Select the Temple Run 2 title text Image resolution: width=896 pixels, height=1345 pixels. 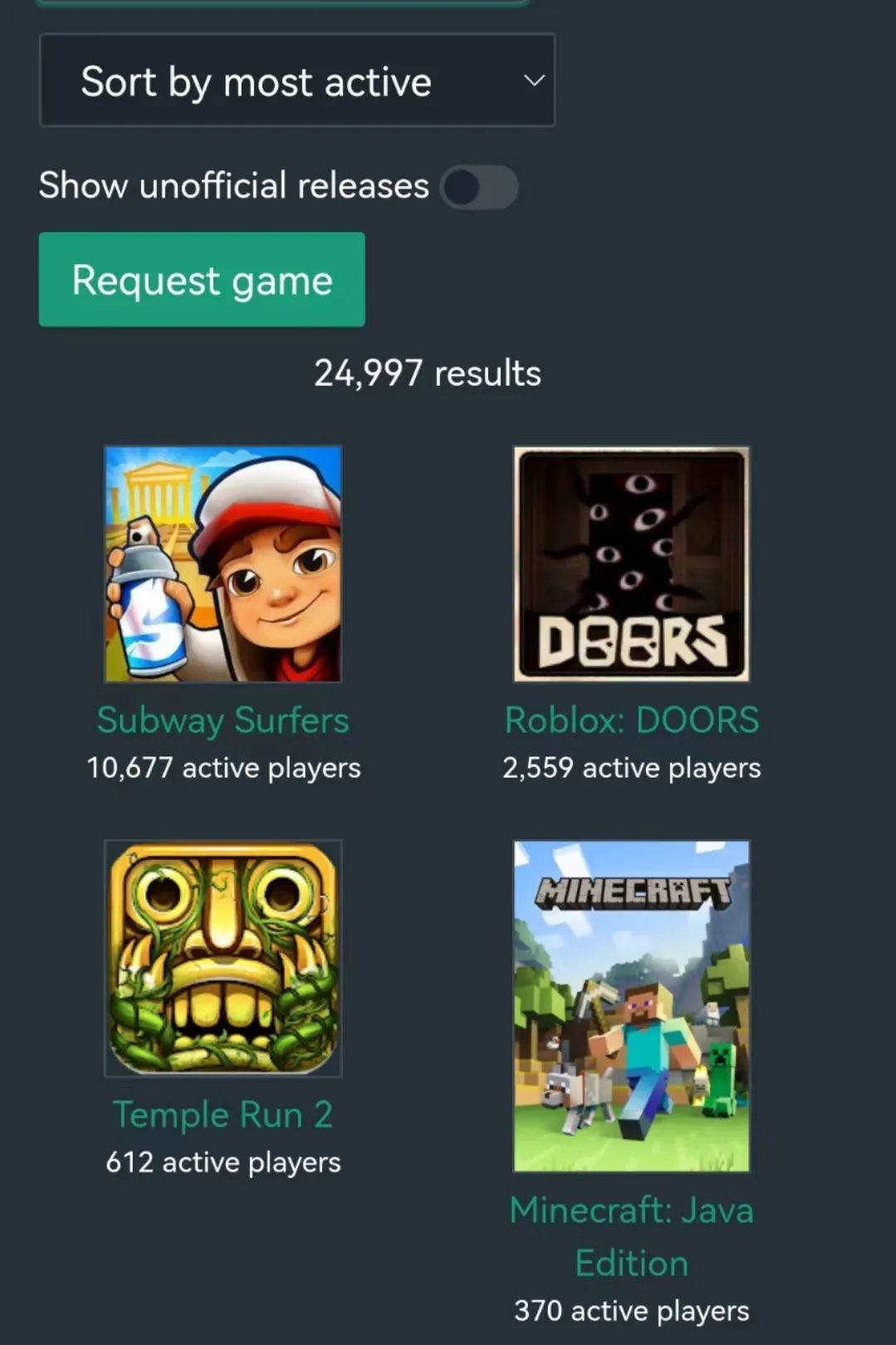pyautogui.click(x=223, y=1113)
